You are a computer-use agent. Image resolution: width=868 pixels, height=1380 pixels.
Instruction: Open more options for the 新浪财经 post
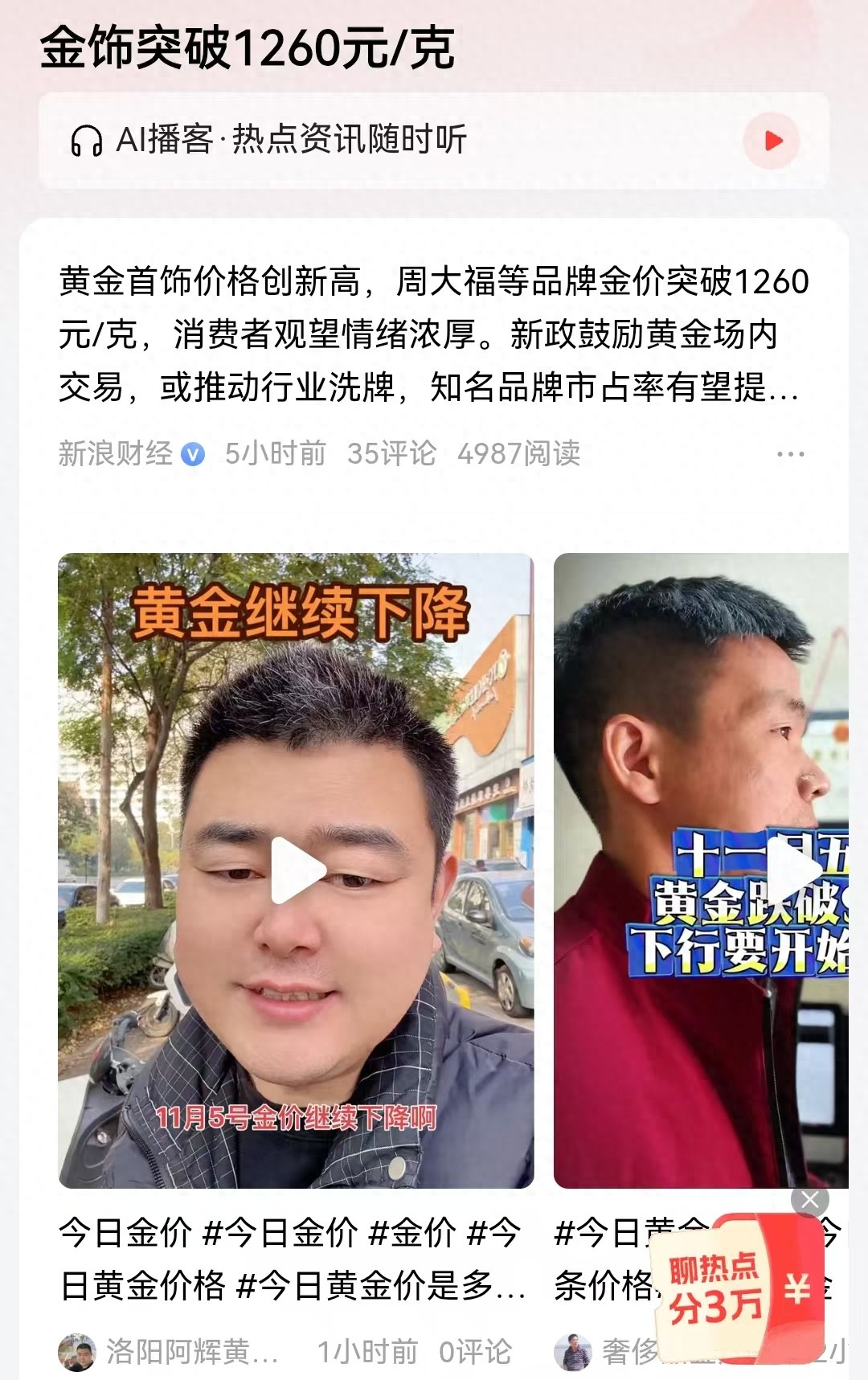pyautogui.click(x=790, y=454)
